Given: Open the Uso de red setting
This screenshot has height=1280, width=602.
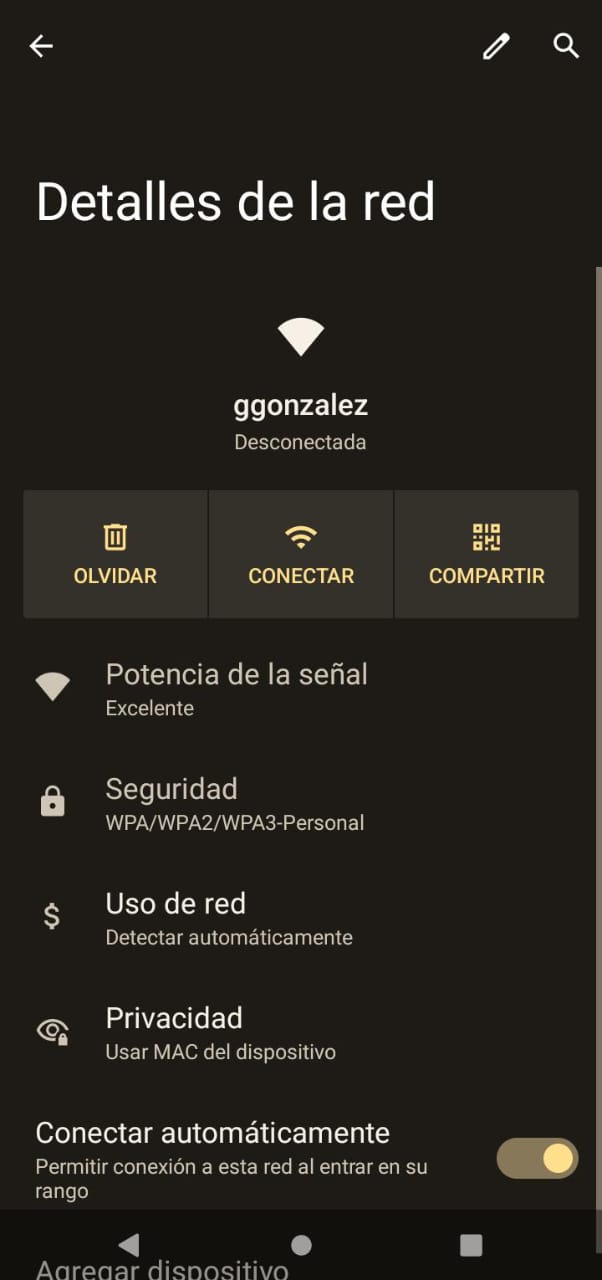Looking at the screenshot, I should coord(228,918).
